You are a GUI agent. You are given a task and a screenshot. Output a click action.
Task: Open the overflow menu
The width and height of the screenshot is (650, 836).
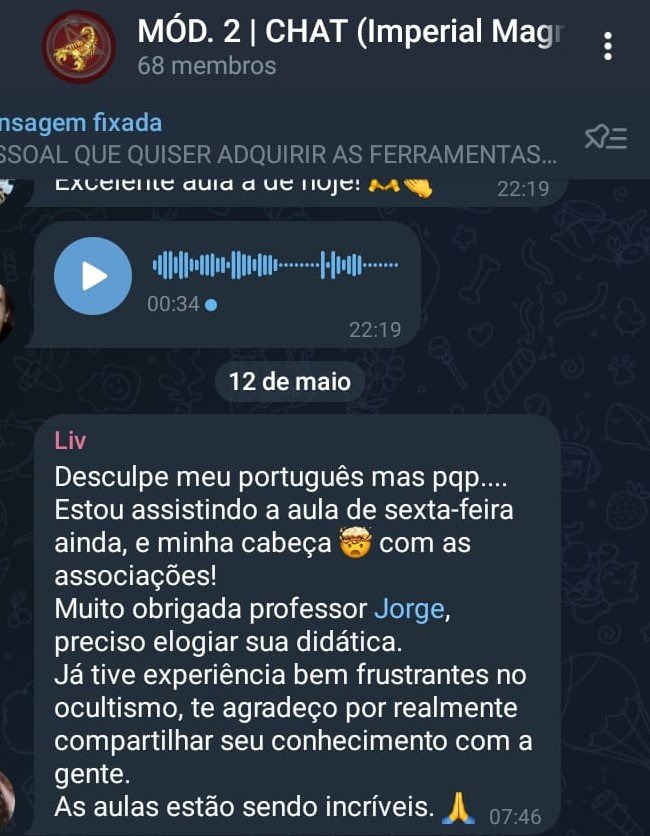click(607, 46)
